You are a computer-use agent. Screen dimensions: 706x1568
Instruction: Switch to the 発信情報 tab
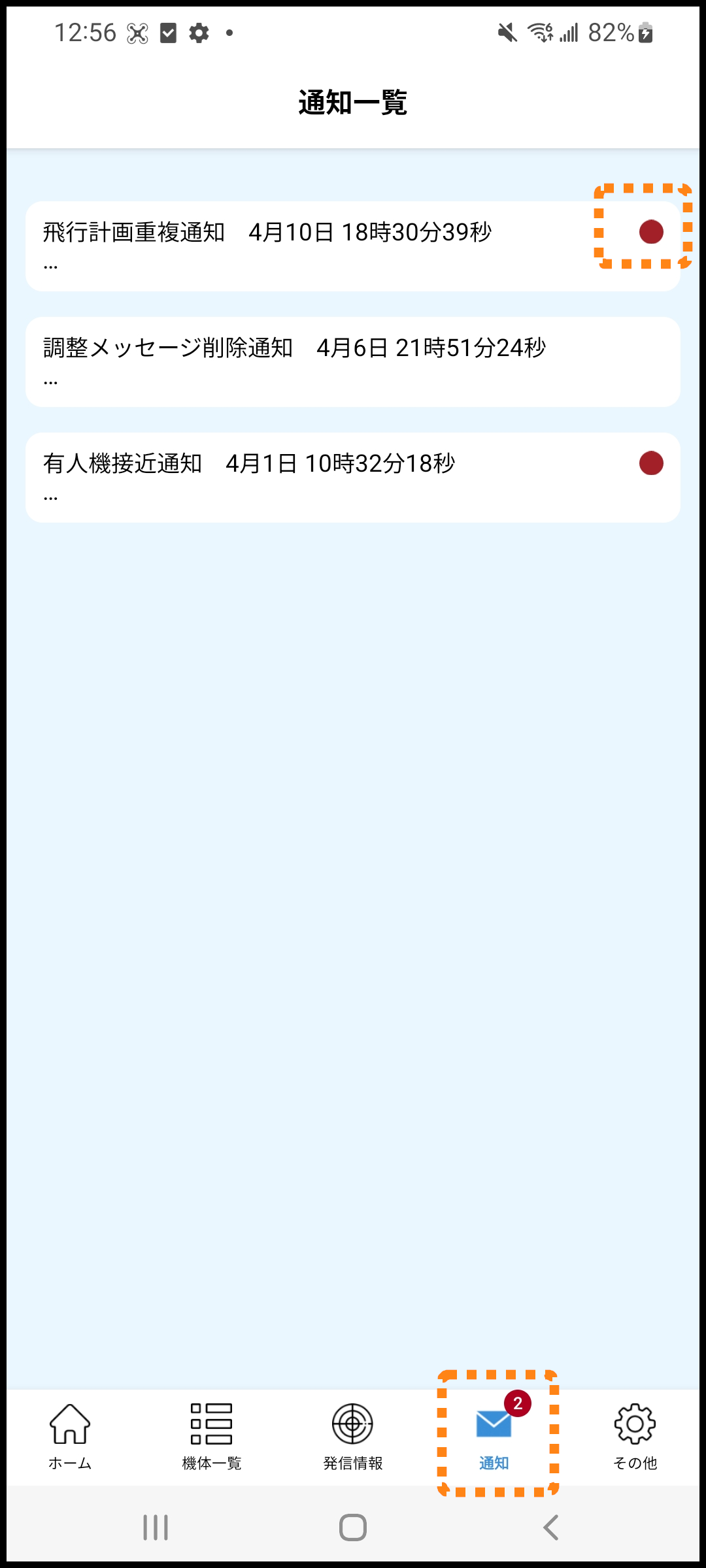click(353, 1436)
